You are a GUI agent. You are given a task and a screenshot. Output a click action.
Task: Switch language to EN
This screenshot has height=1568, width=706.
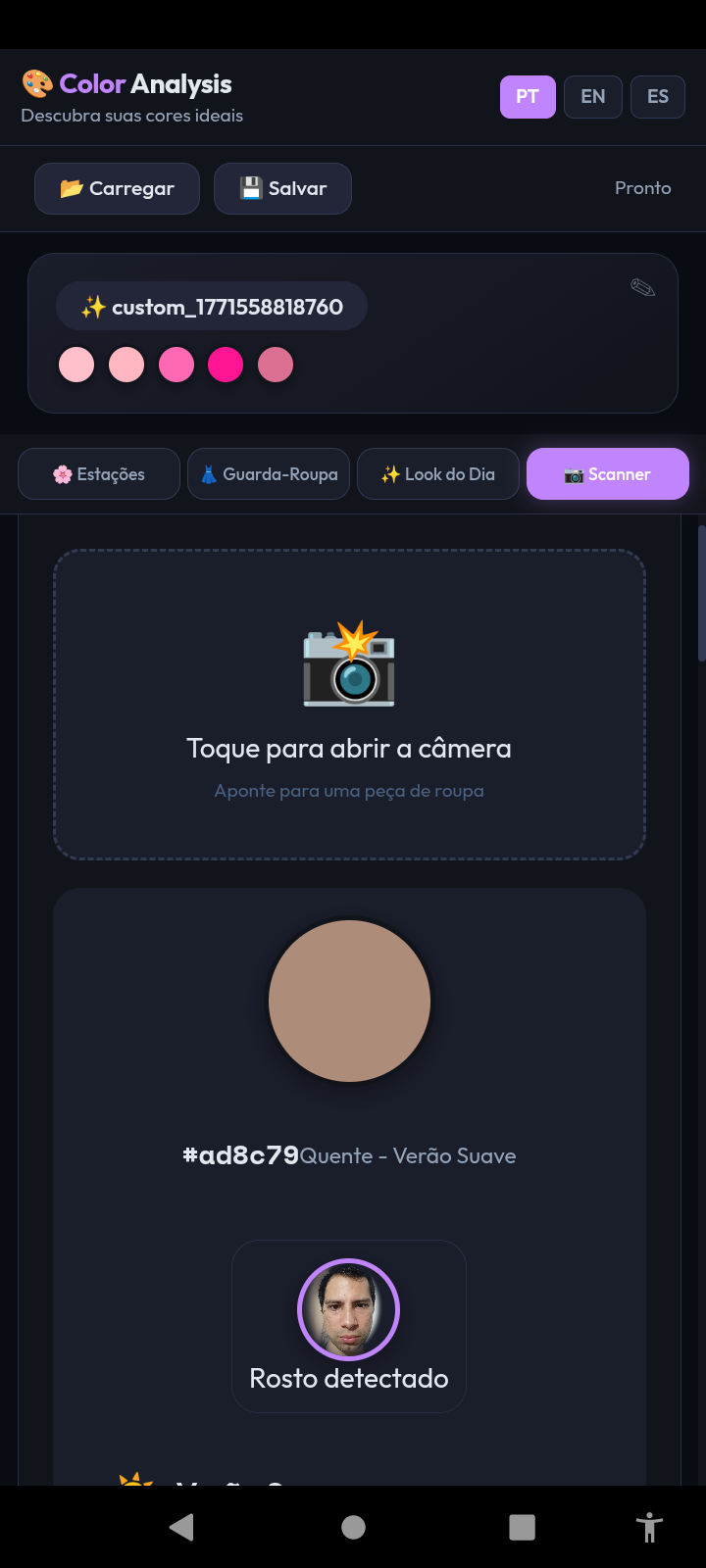(592, 97)
